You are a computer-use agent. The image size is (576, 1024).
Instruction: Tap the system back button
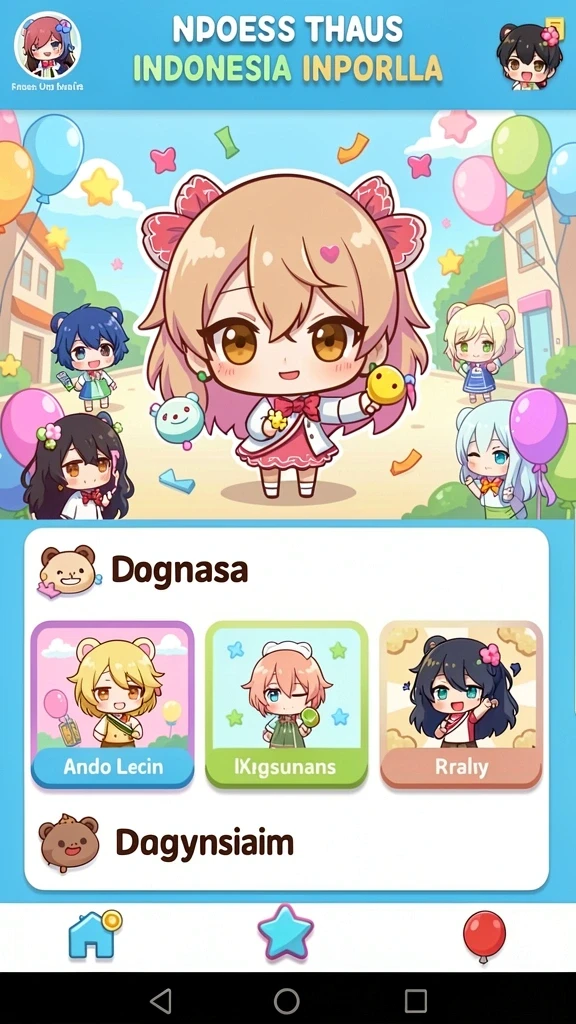161,1000
